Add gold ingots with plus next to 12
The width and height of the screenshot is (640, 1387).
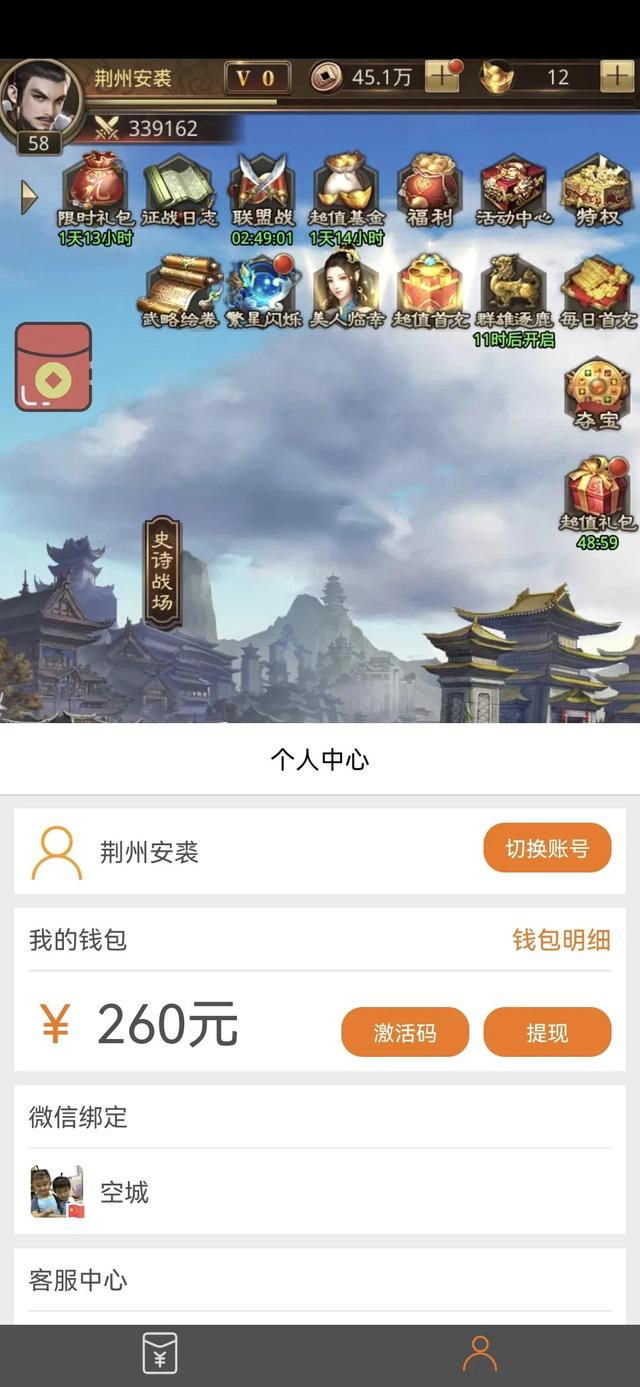pyautogui.click(x=616, y=76)
